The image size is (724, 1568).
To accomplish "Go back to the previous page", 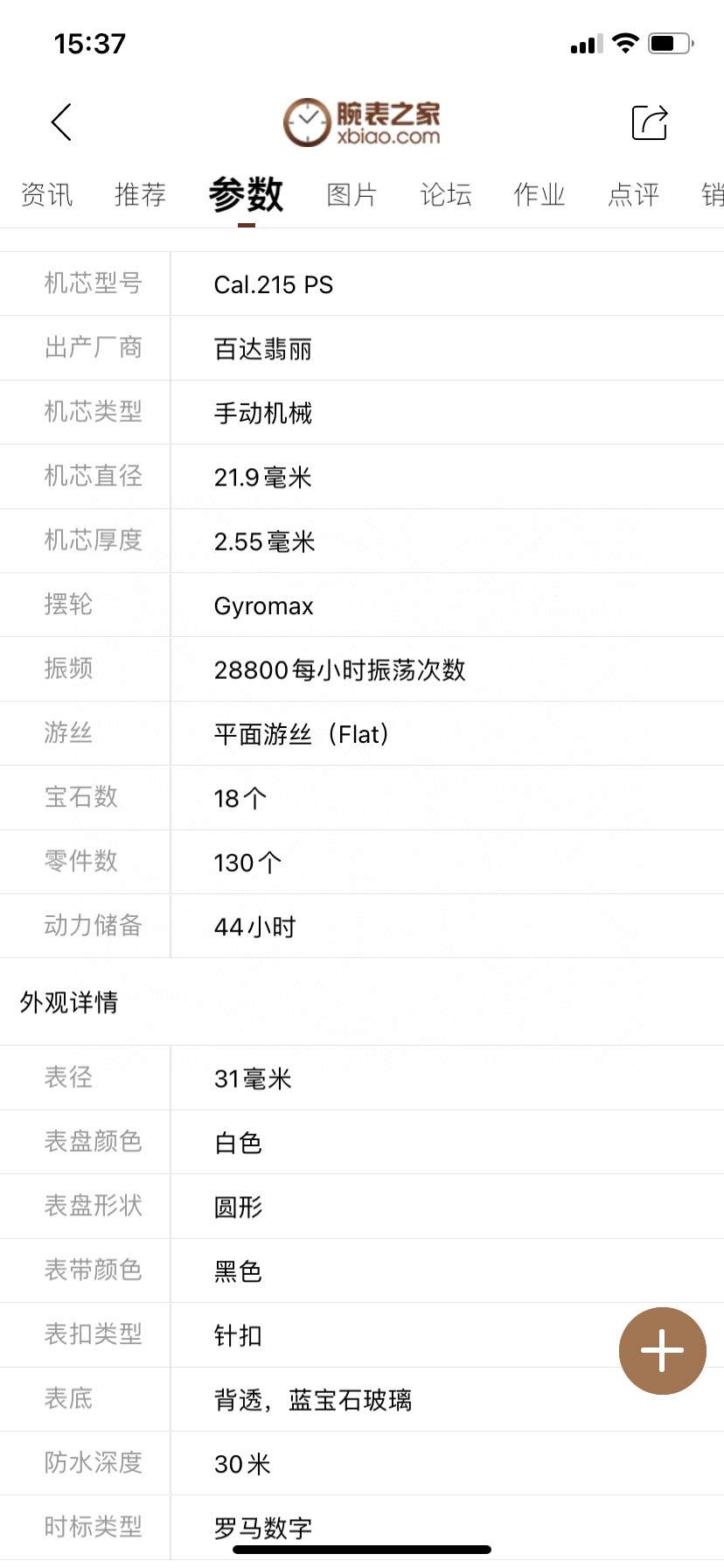I will point(61,122).
